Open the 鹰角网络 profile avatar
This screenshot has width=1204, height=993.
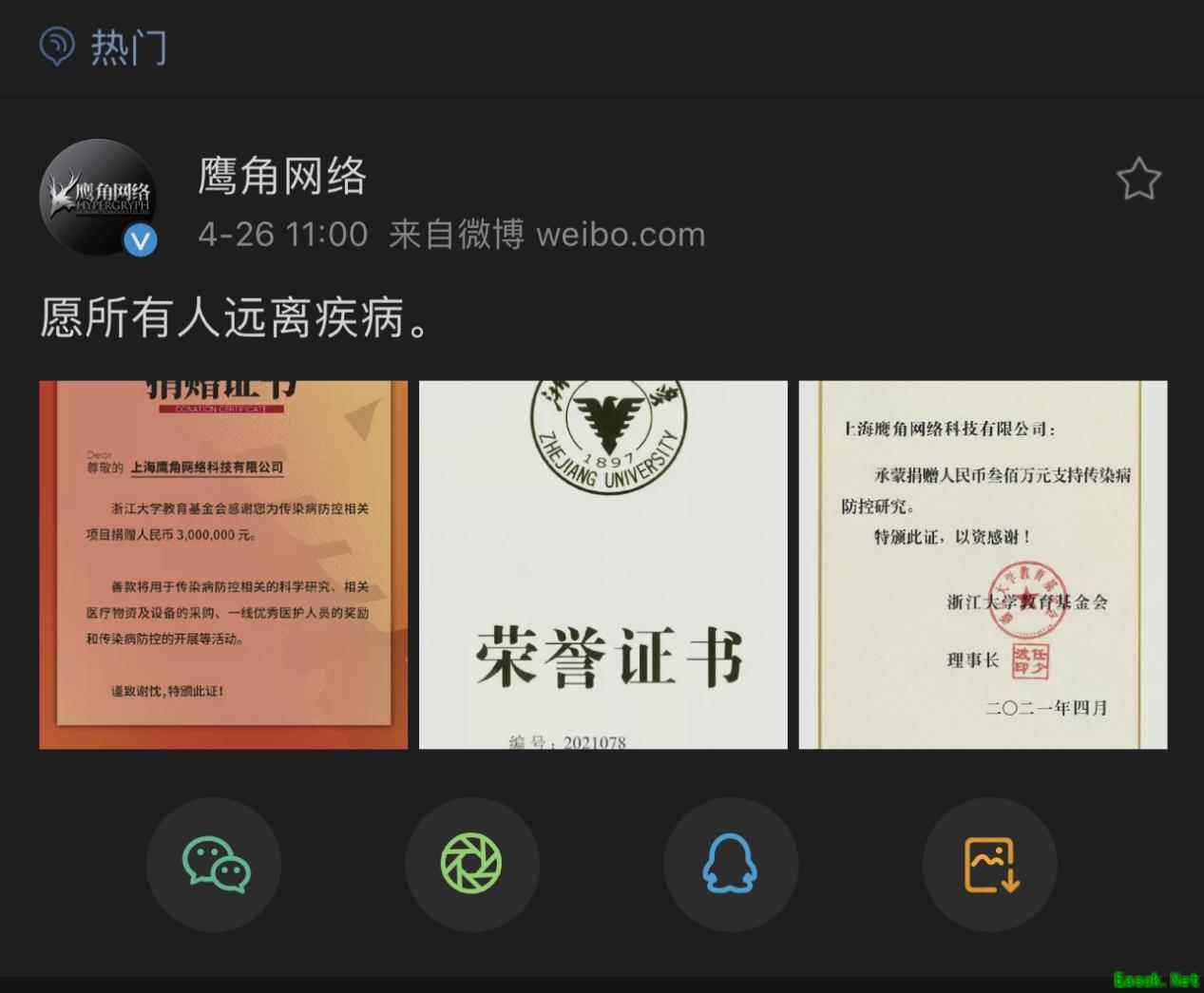click(98, 198)
